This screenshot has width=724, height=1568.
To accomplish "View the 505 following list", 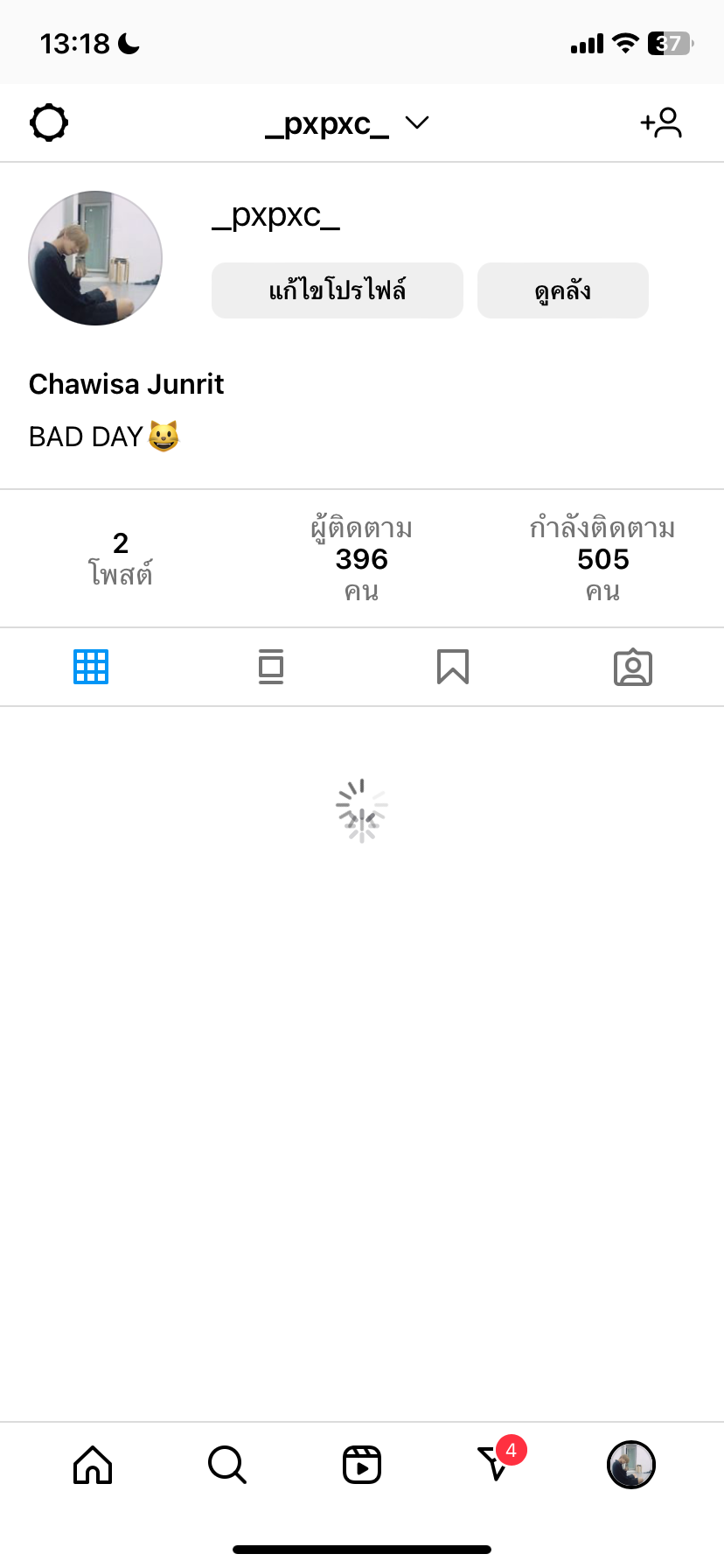I will tap(602, 559).
